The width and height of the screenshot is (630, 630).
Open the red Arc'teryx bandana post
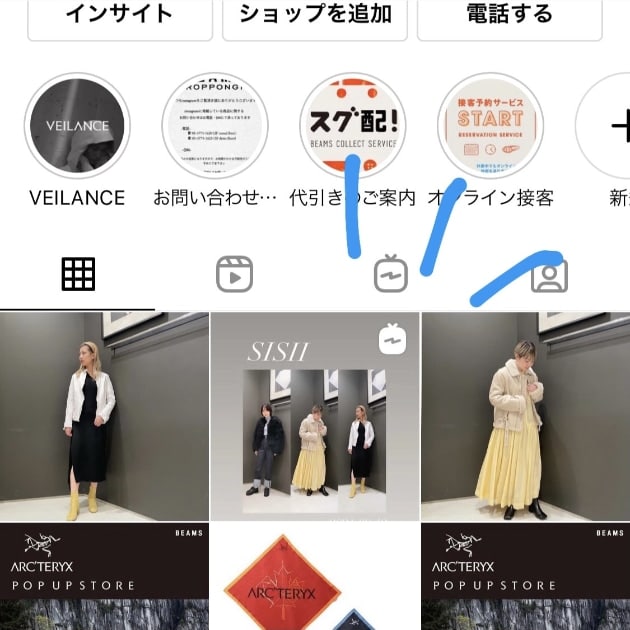click(315, 580)
